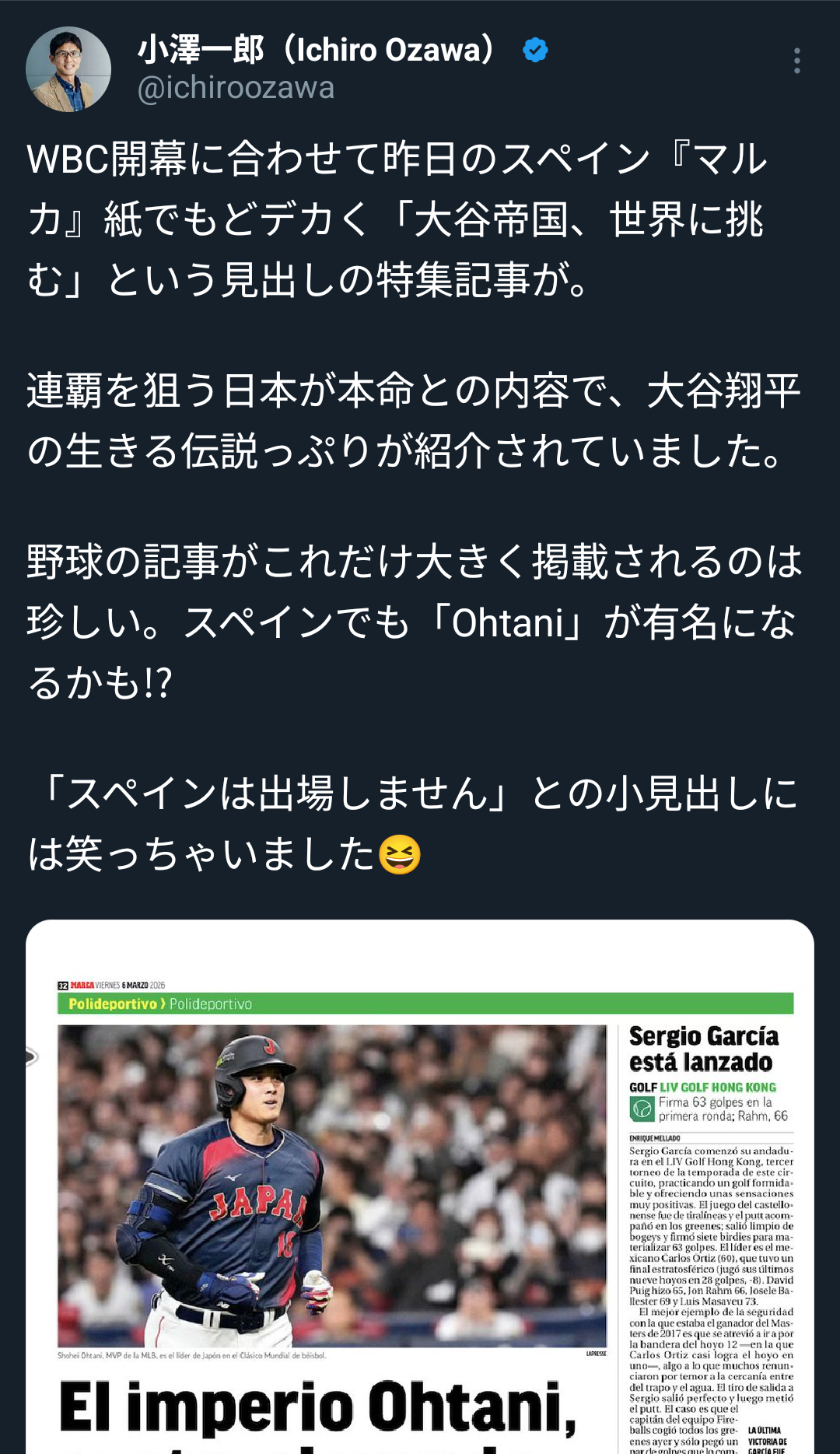Image resolution: width=840 pixels, height=1454 pixels.
Task: Open the @ichiroozawa profile
Action: pyautogui.click(x=236, y=88)
